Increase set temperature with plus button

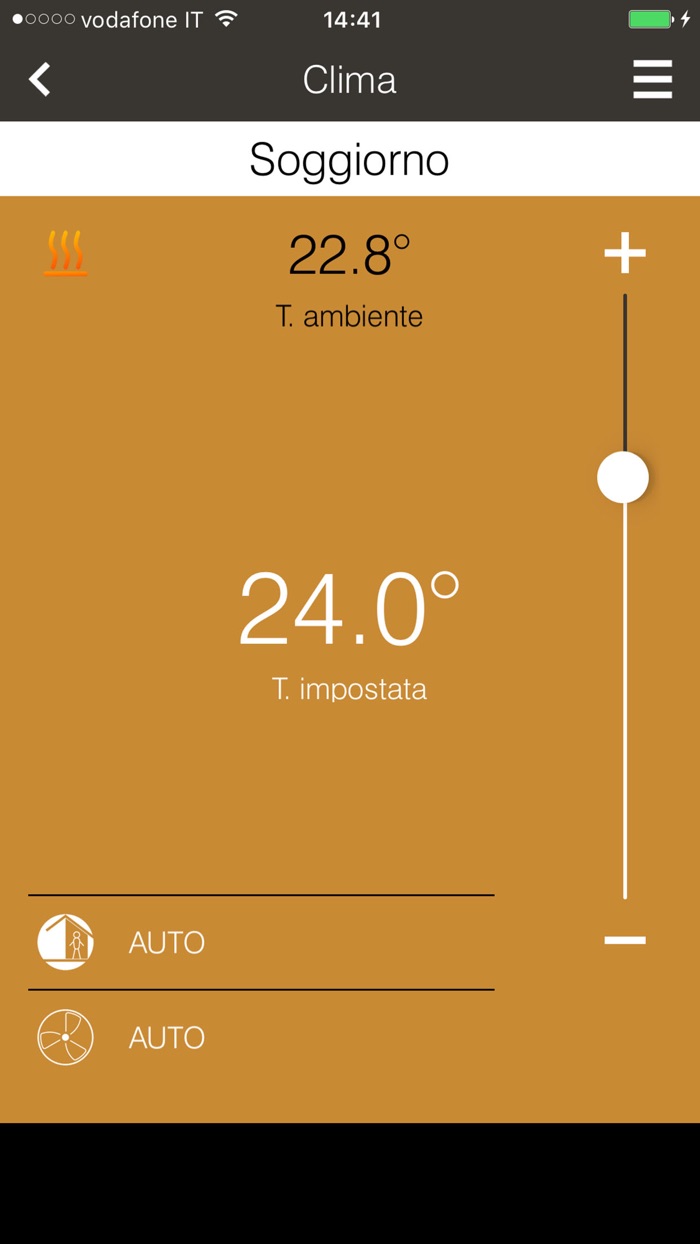[x=625, y=253]
